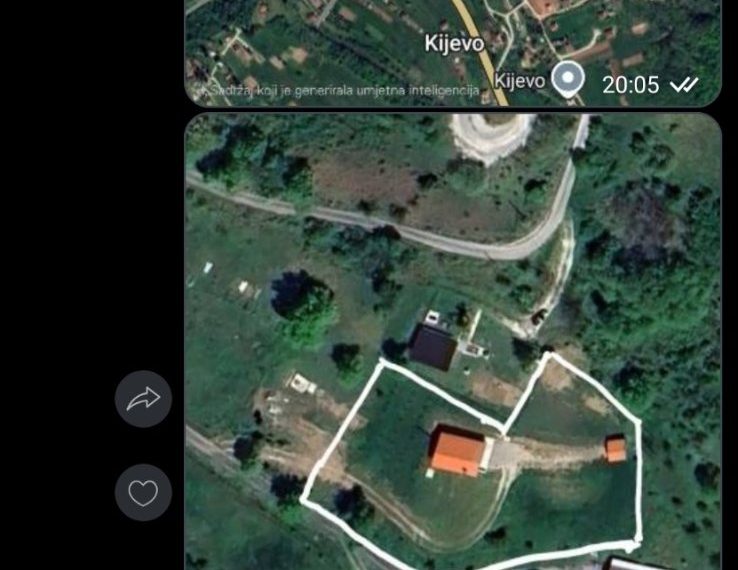The image size is (738, 570).
Task: Forward the satellite image message
Action: point(143,400)
